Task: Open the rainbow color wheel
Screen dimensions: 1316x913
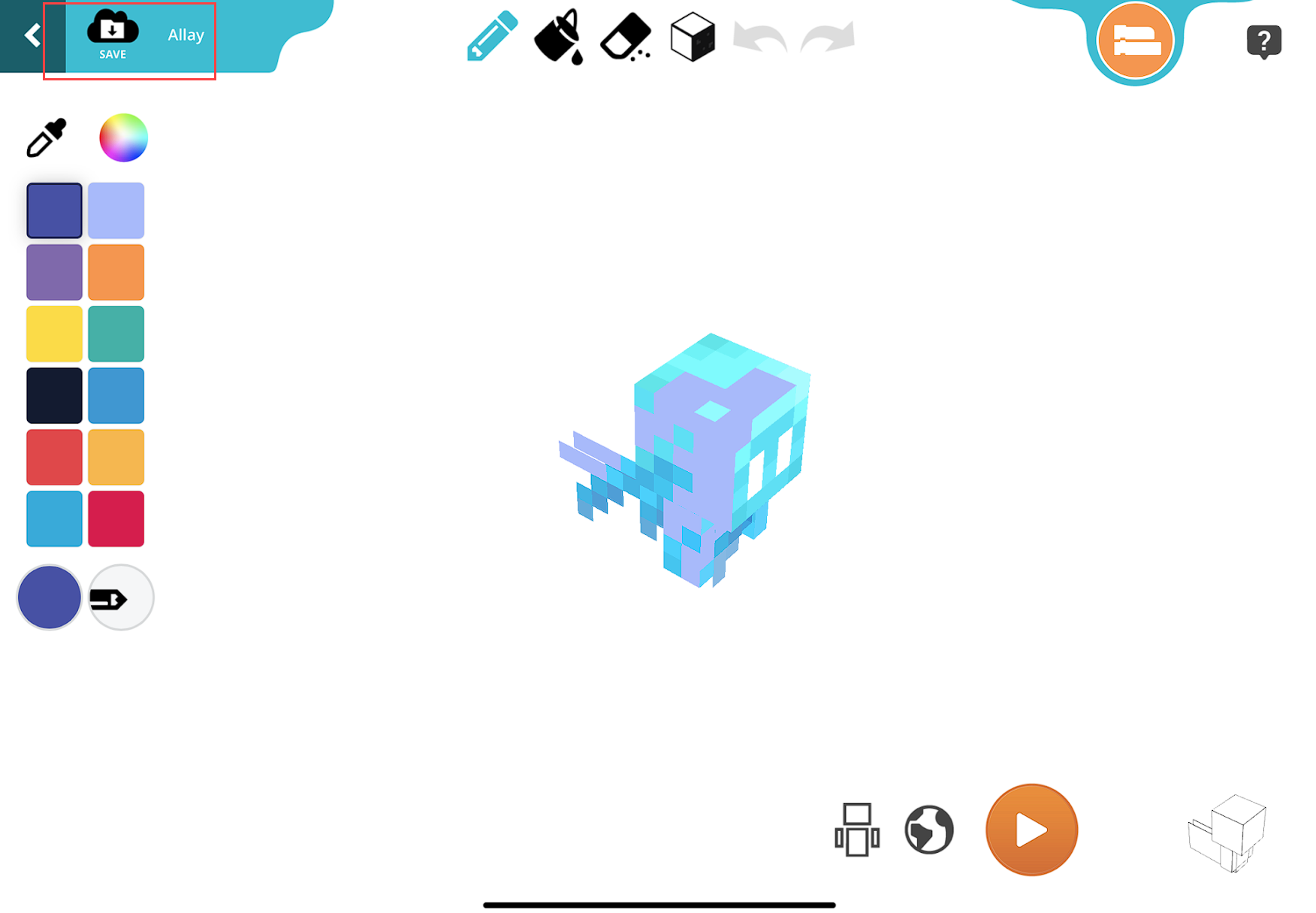Action: coord(123,138)
